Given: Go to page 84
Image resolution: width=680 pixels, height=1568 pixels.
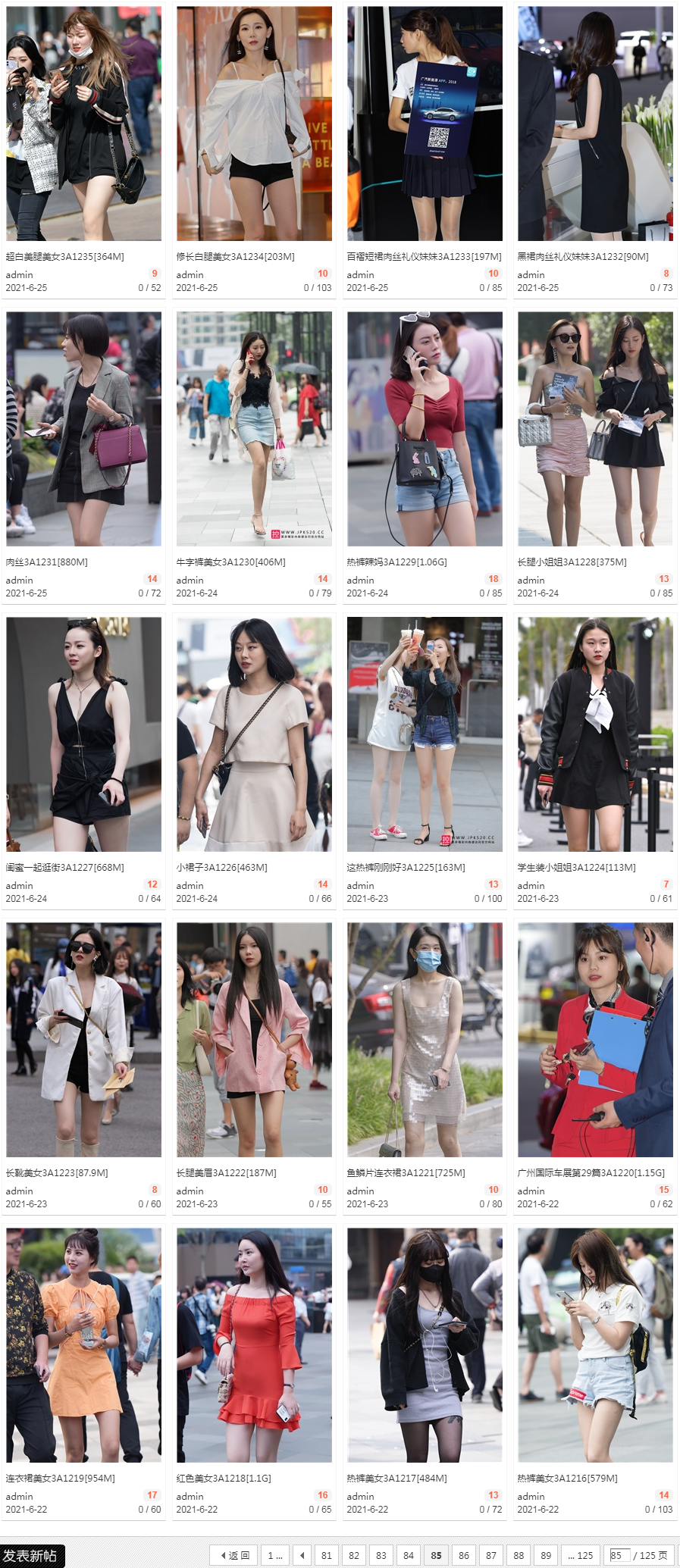Looking at the screenshot, I should [x=409, y=1556].
